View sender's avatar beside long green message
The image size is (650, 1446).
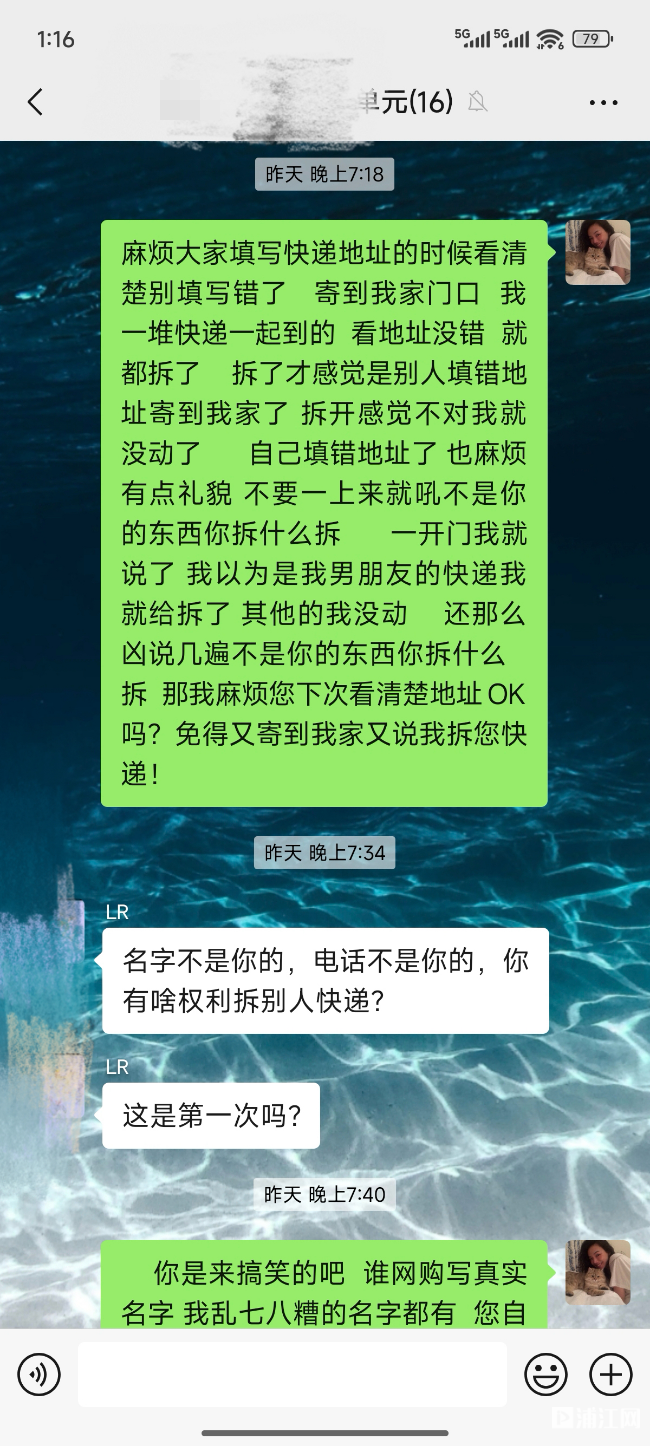597,253
